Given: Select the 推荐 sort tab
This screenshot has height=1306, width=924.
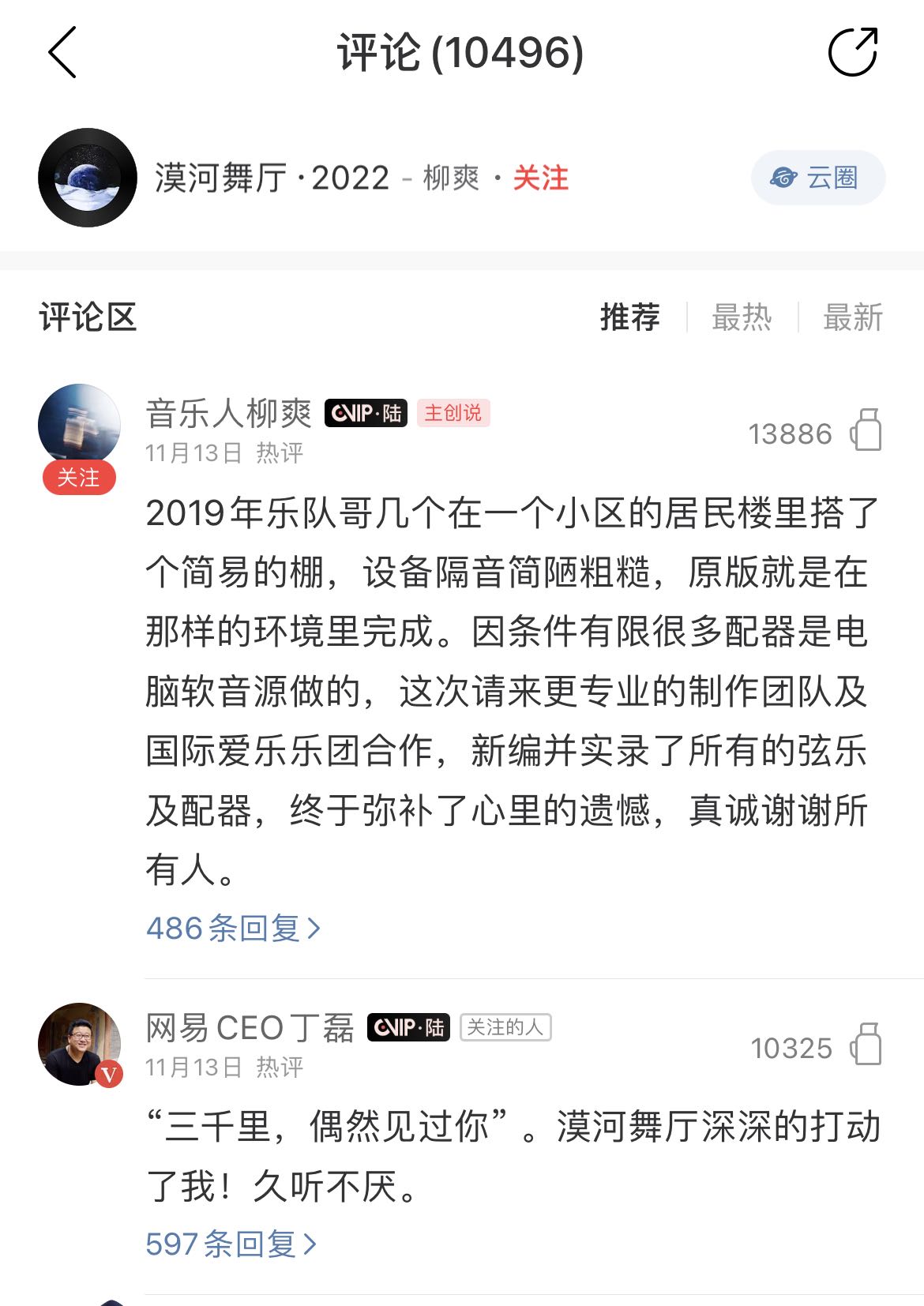Looking at the screenshot, I should click(x=629, y=317).
